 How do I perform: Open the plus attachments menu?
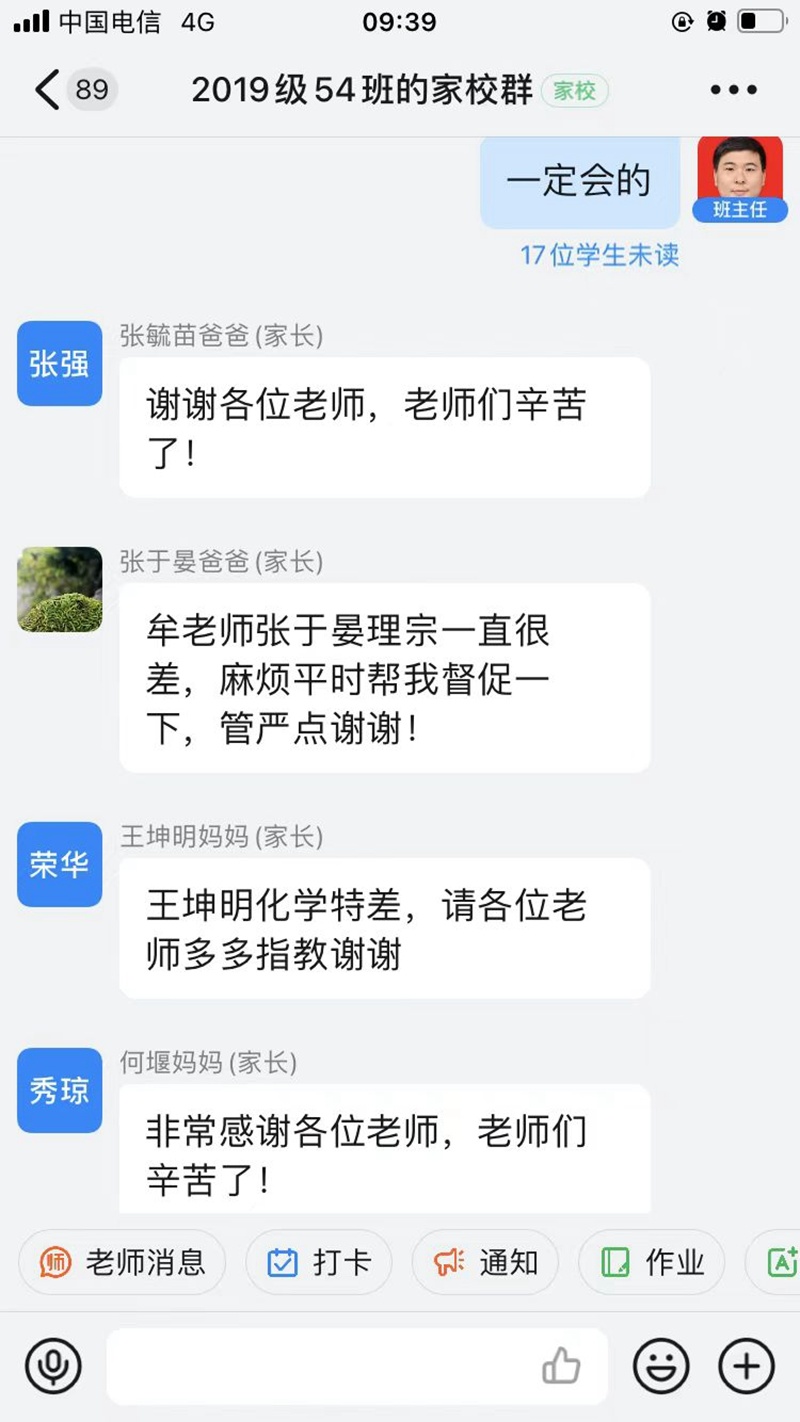pos(746,1365)
